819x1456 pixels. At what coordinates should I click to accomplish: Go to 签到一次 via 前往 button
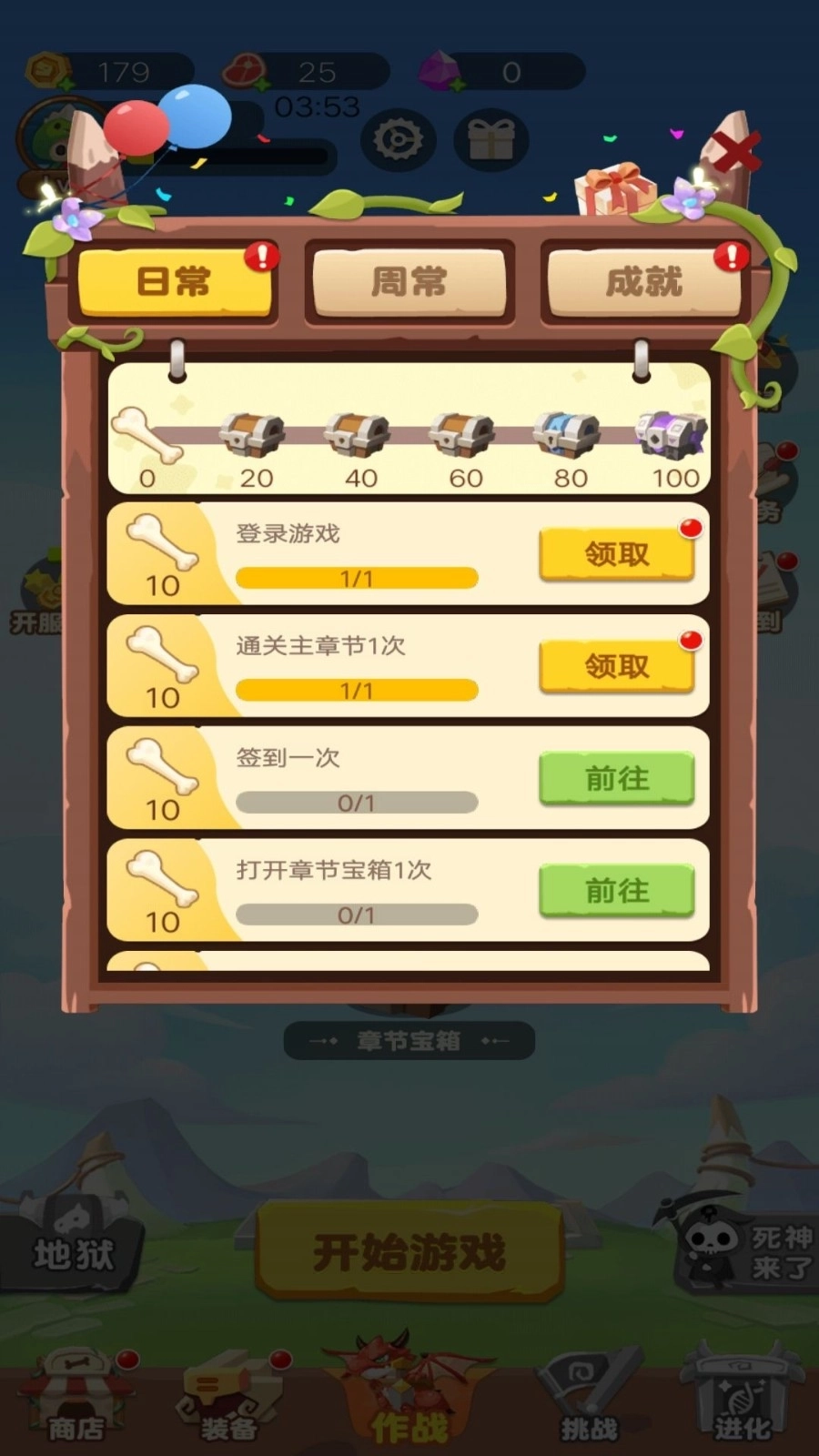[x=616, y=778]
